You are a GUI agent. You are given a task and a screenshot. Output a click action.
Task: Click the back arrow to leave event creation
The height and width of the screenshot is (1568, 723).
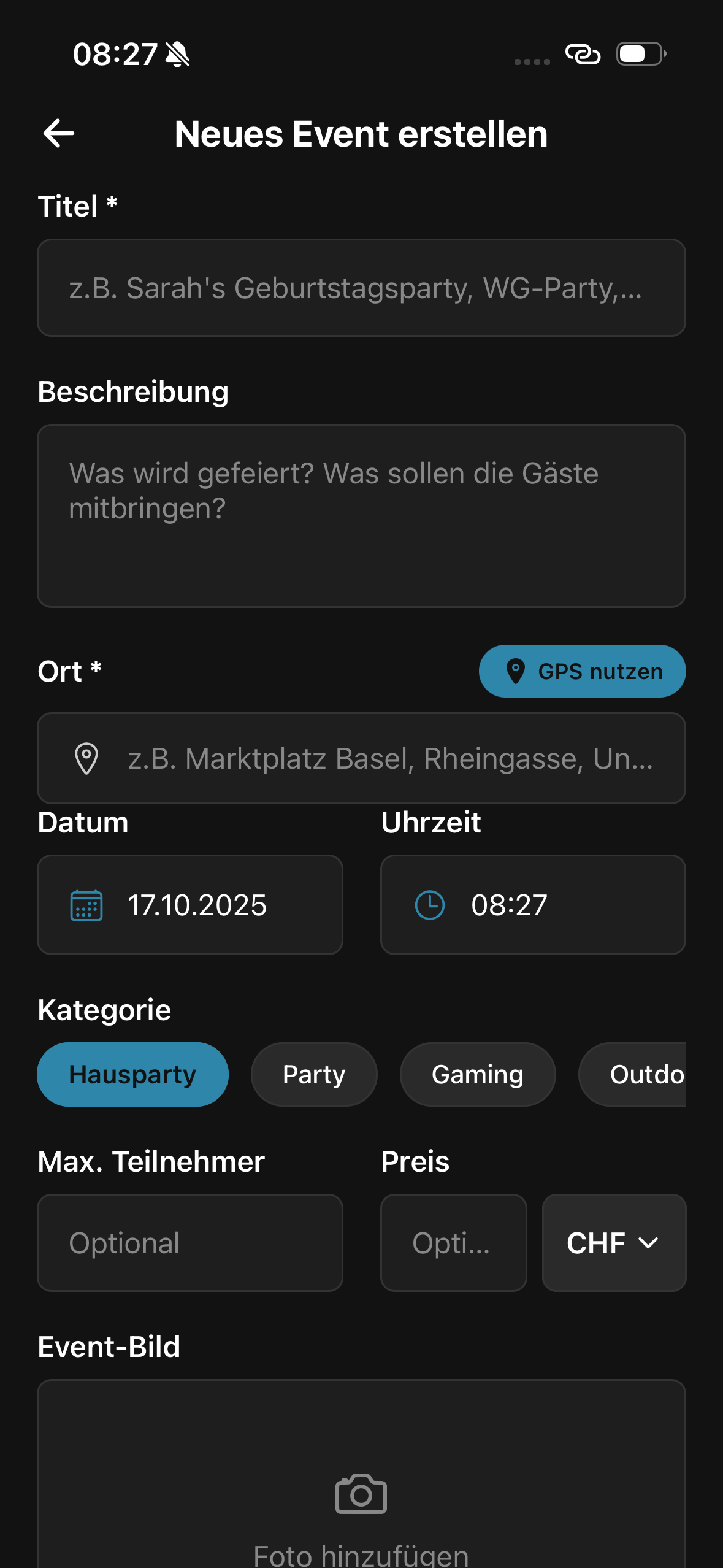point(58,133)
